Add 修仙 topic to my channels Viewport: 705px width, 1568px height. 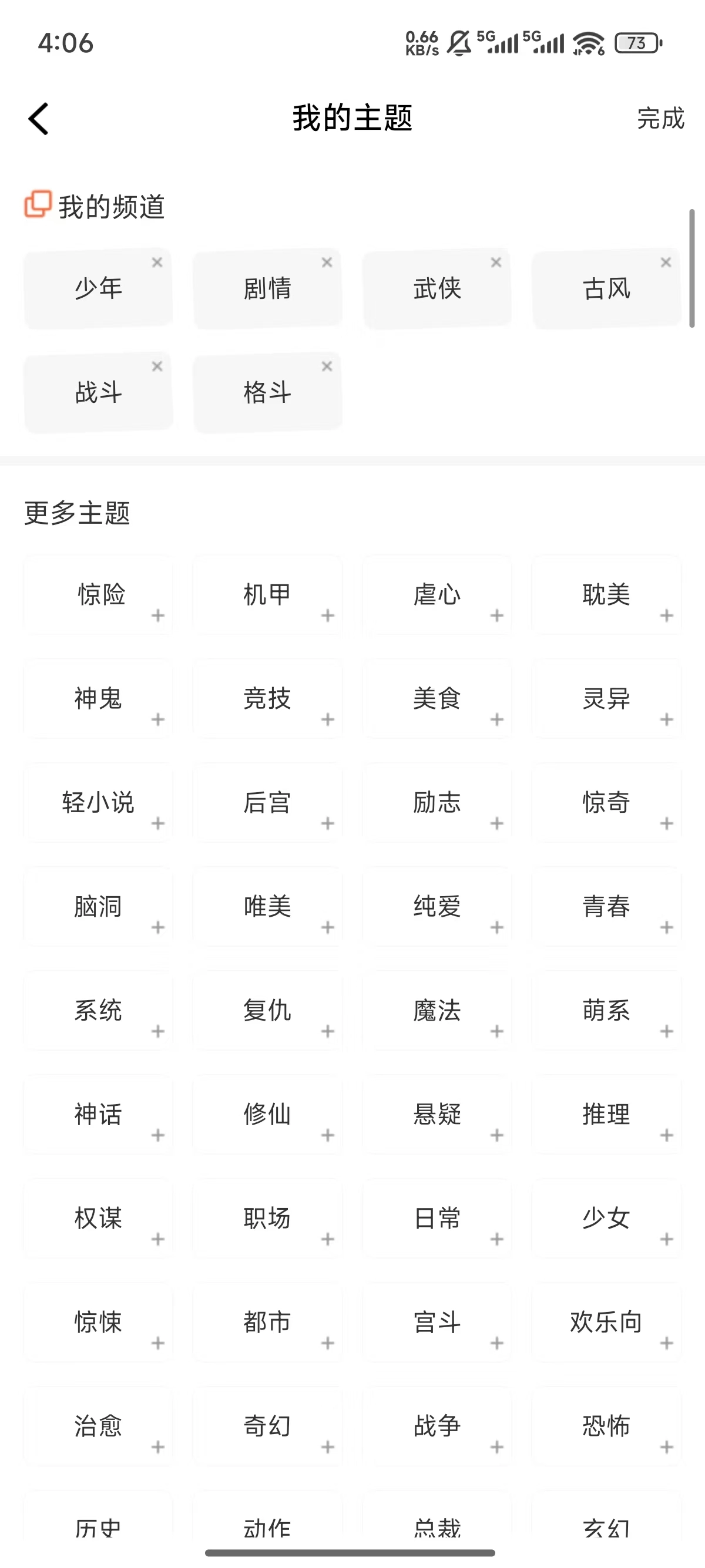tap(327, 1135)
